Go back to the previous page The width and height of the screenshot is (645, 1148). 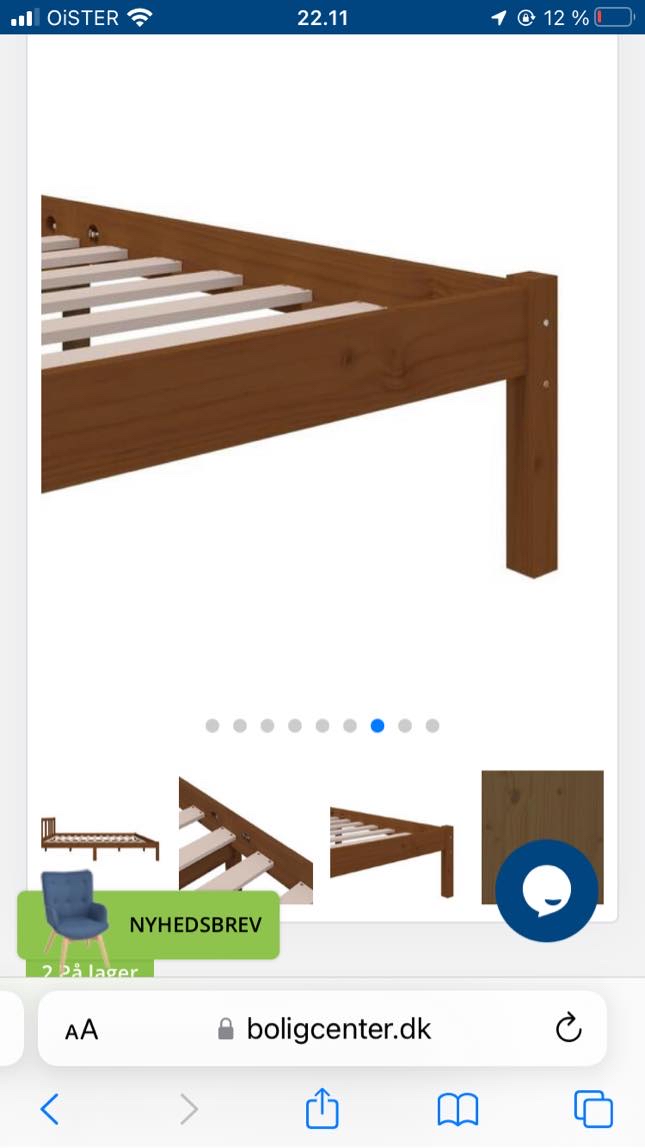(50, 1109)
